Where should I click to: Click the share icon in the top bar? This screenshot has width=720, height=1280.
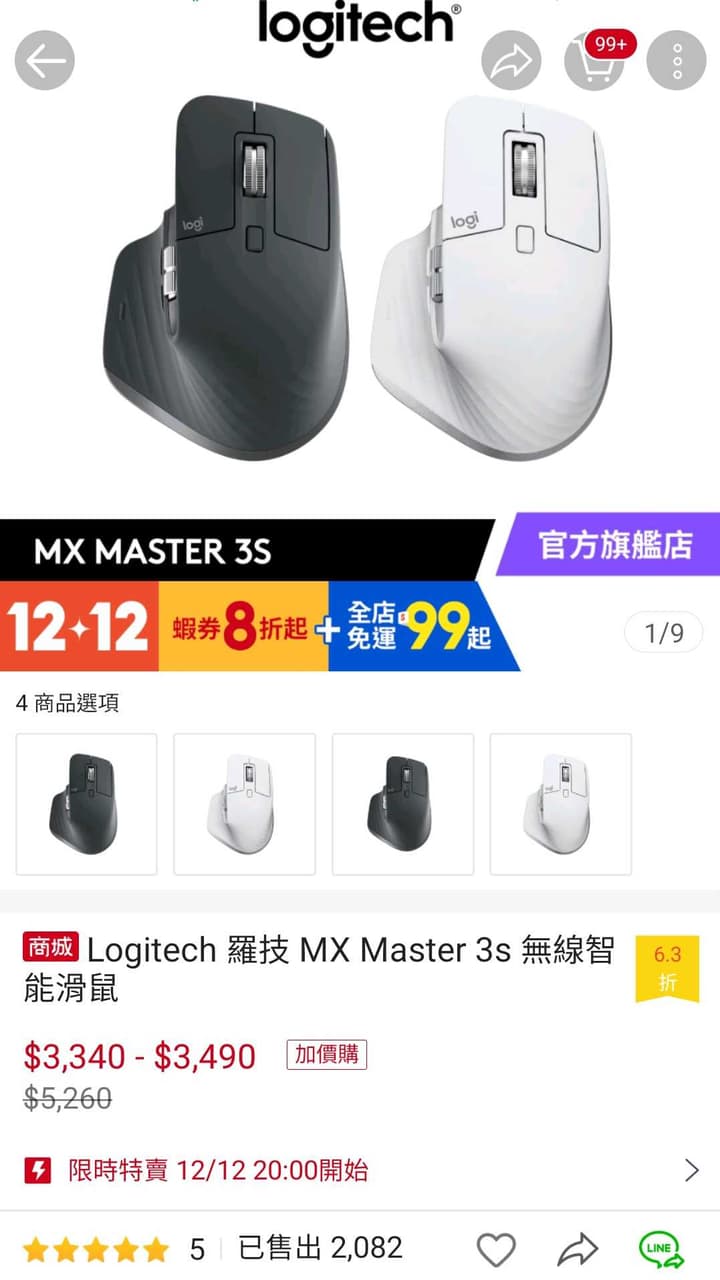tap(512, 60)
